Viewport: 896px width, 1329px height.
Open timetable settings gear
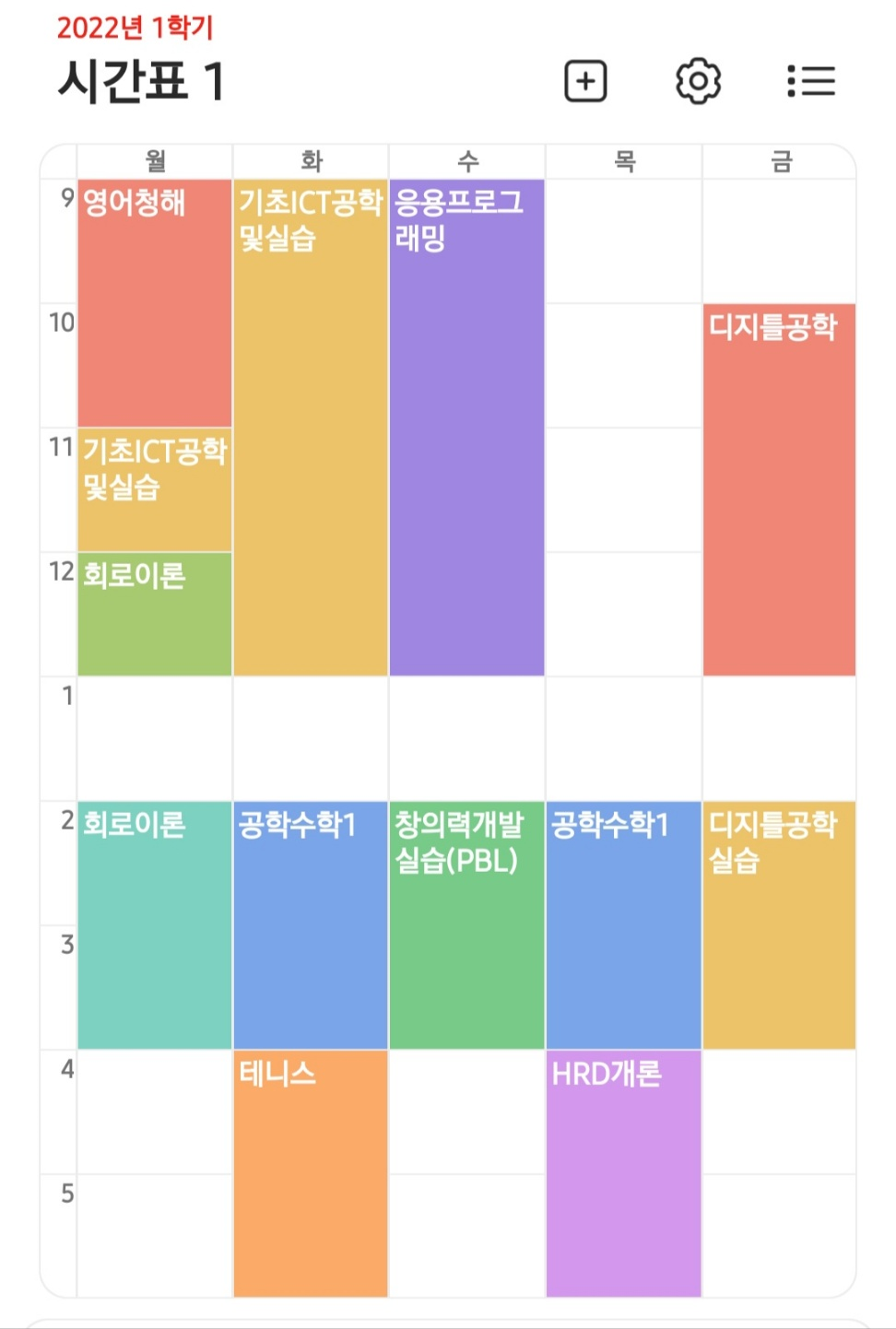(698, 81)
